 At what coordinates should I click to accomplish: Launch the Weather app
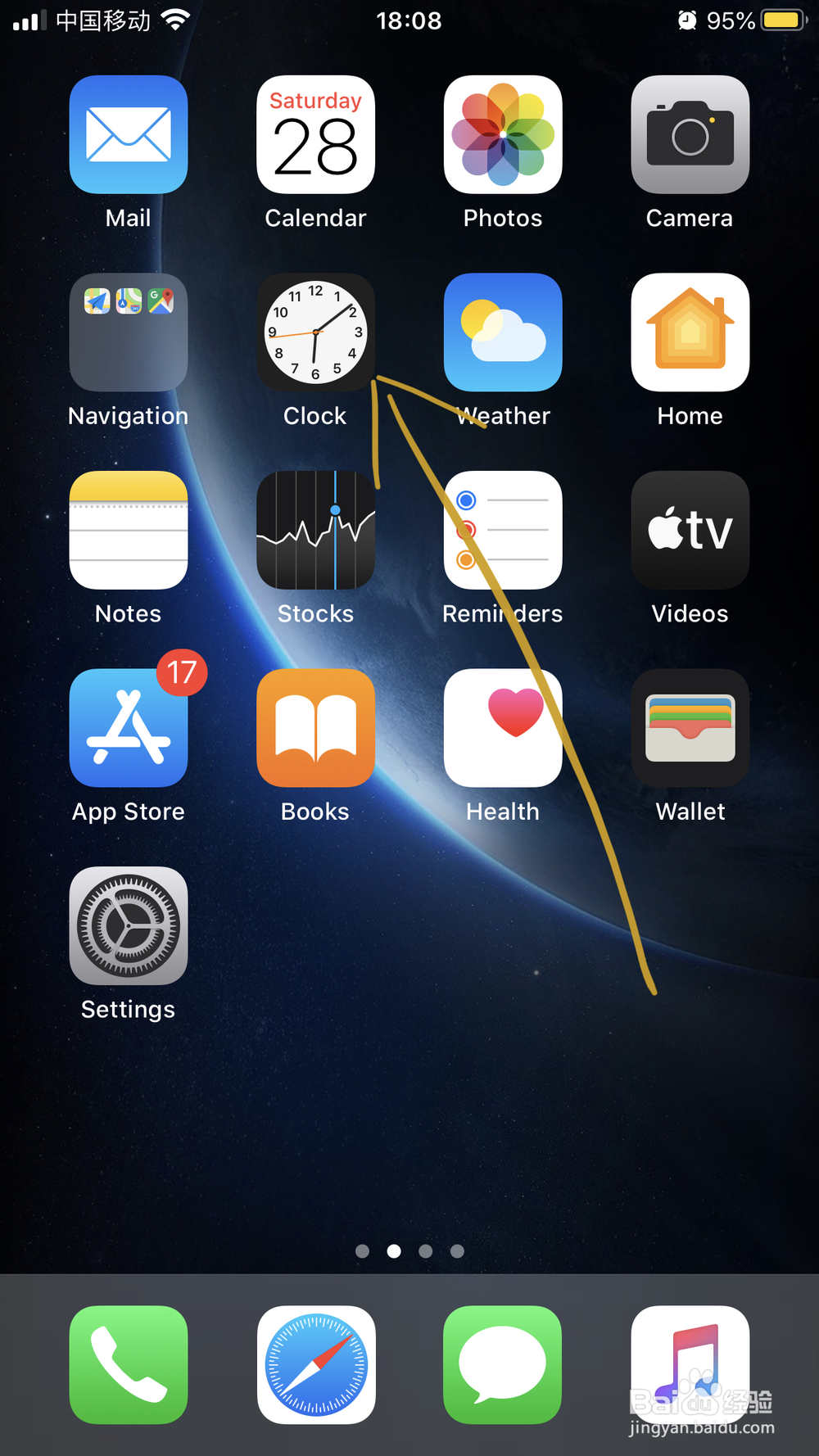point(503,332)
